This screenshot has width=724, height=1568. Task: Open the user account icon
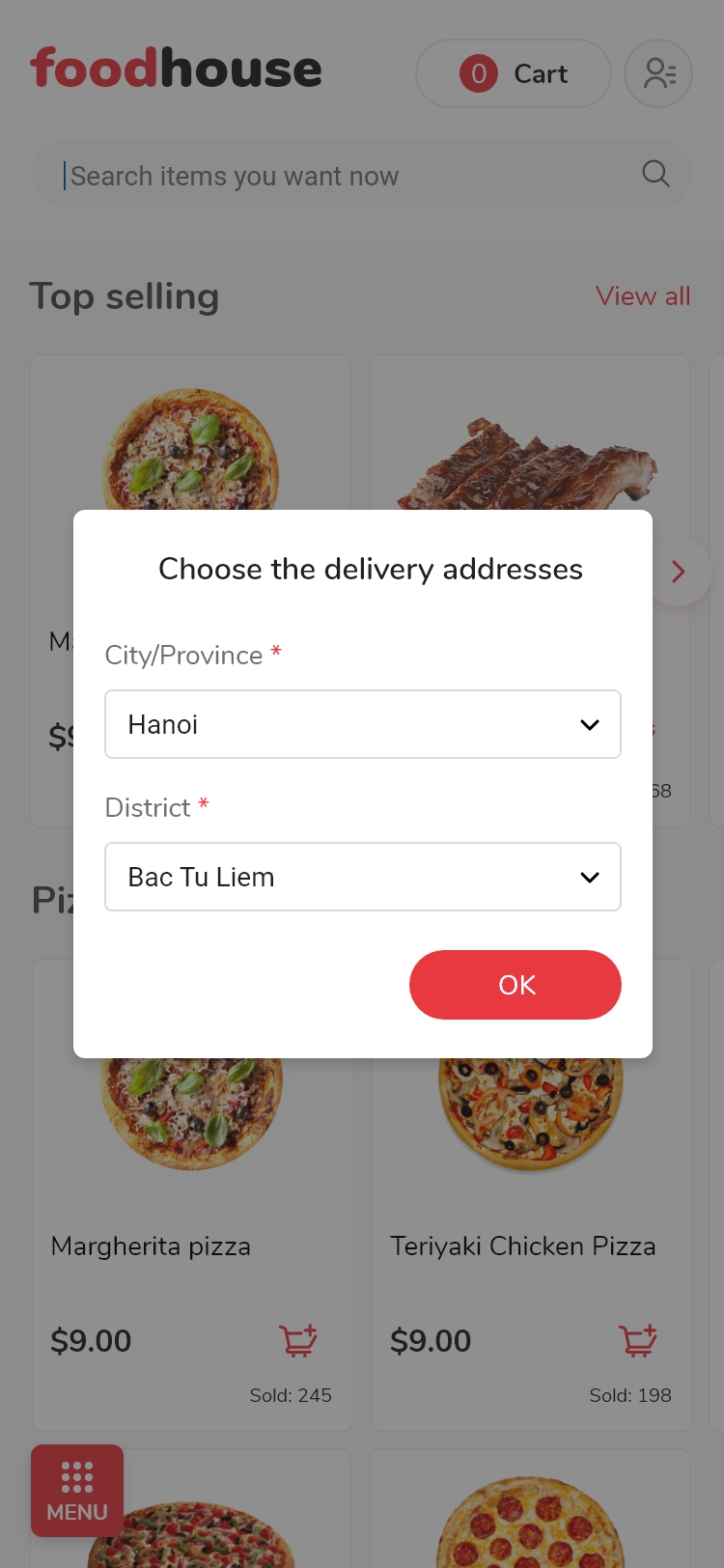pyautogui.click(x=658, y=73)
